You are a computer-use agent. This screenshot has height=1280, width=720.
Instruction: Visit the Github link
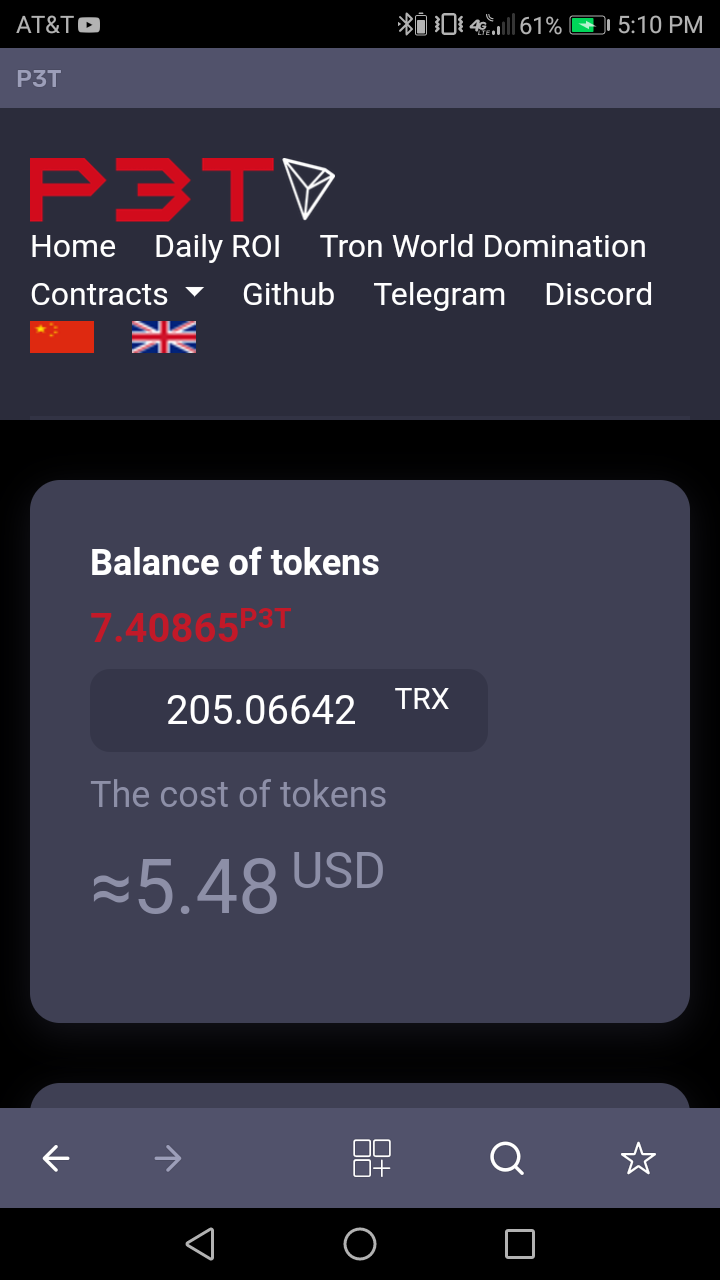coord(288,294)
